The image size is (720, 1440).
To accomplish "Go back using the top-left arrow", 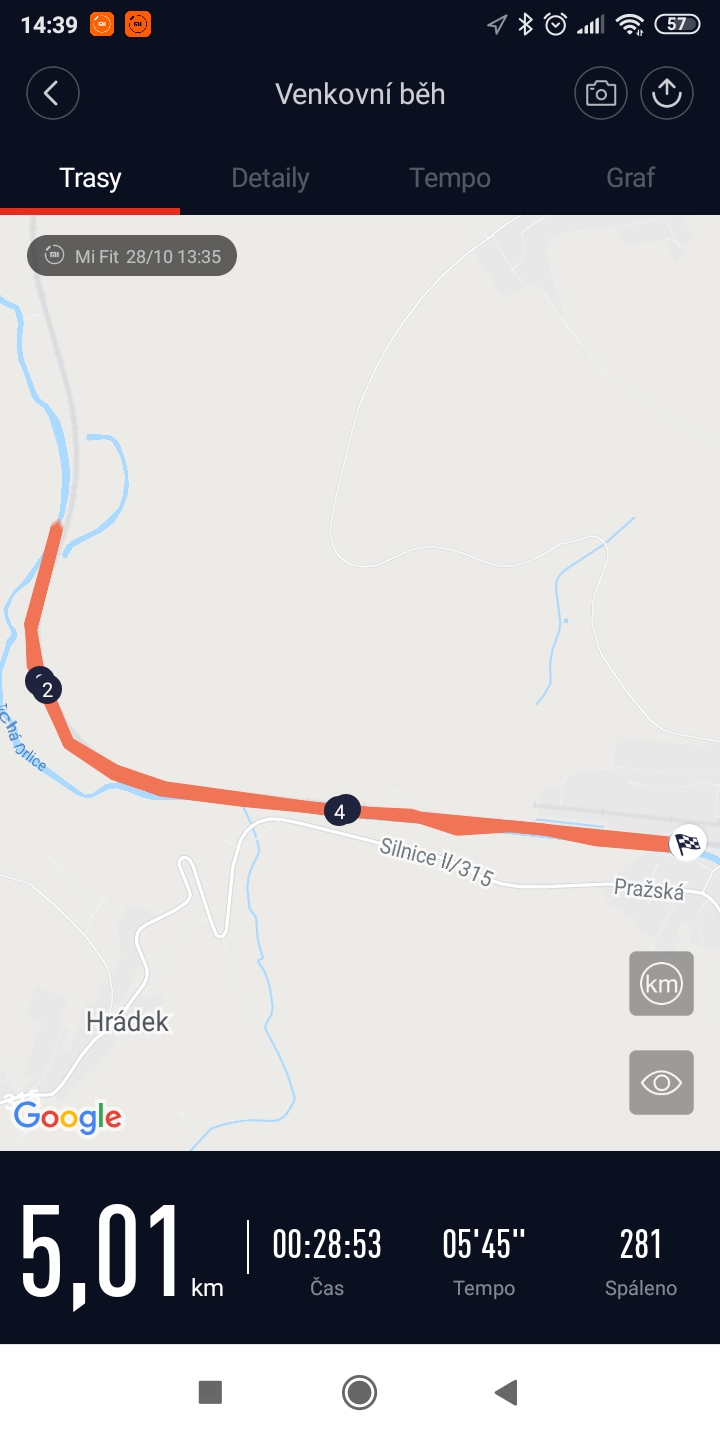I will coord(52,94).
